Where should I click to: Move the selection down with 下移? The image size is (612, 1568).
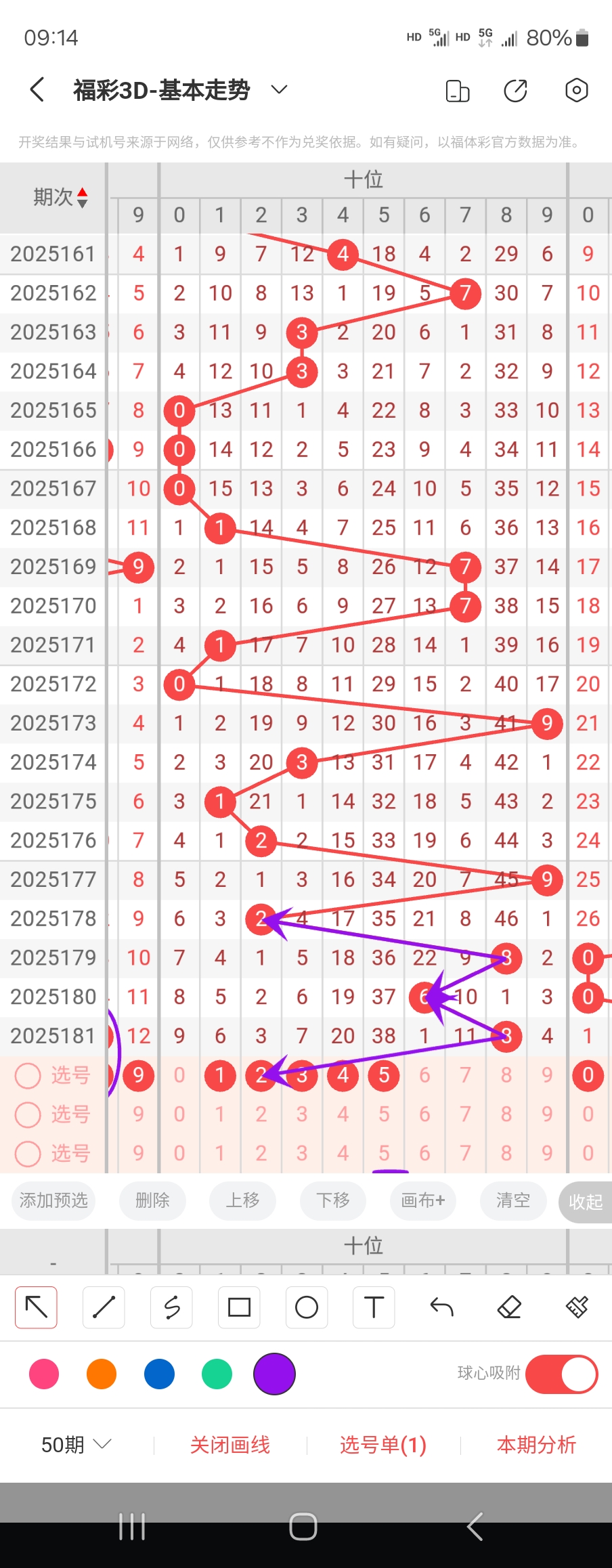pos(333,1201)
